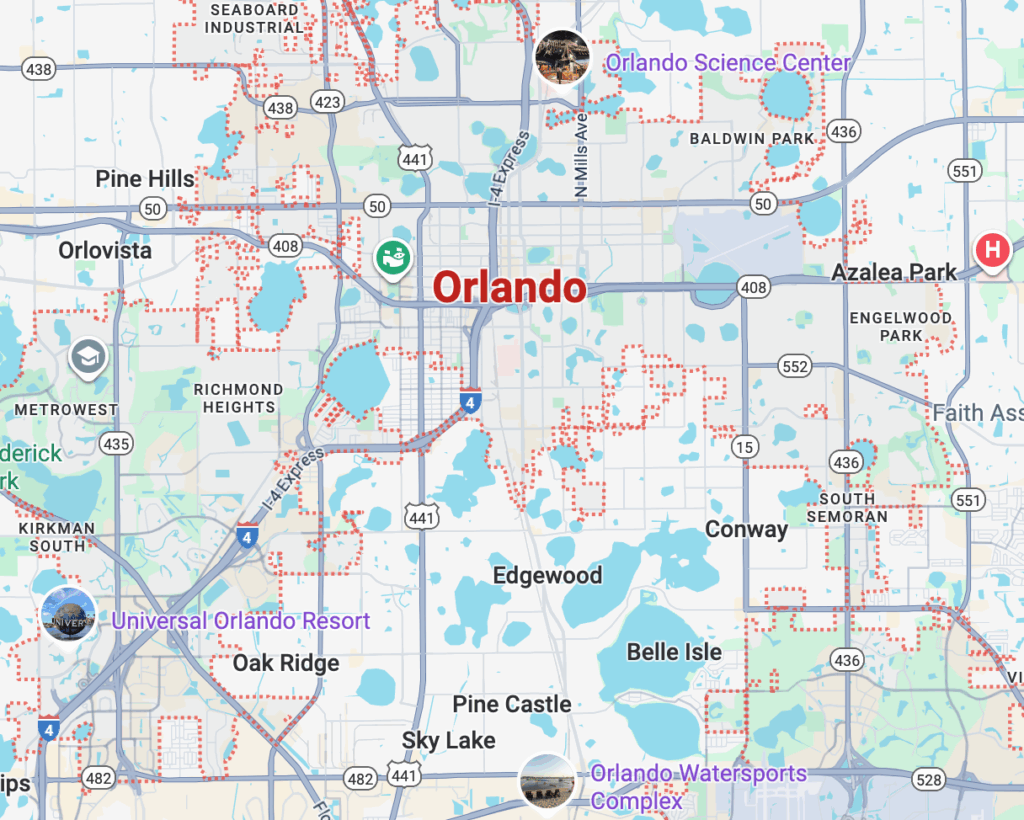Tap the Orlando Watersports Complex marker
Image resolution: width=1024 pixels, height=820 pixels.
(x=548, y=780)
